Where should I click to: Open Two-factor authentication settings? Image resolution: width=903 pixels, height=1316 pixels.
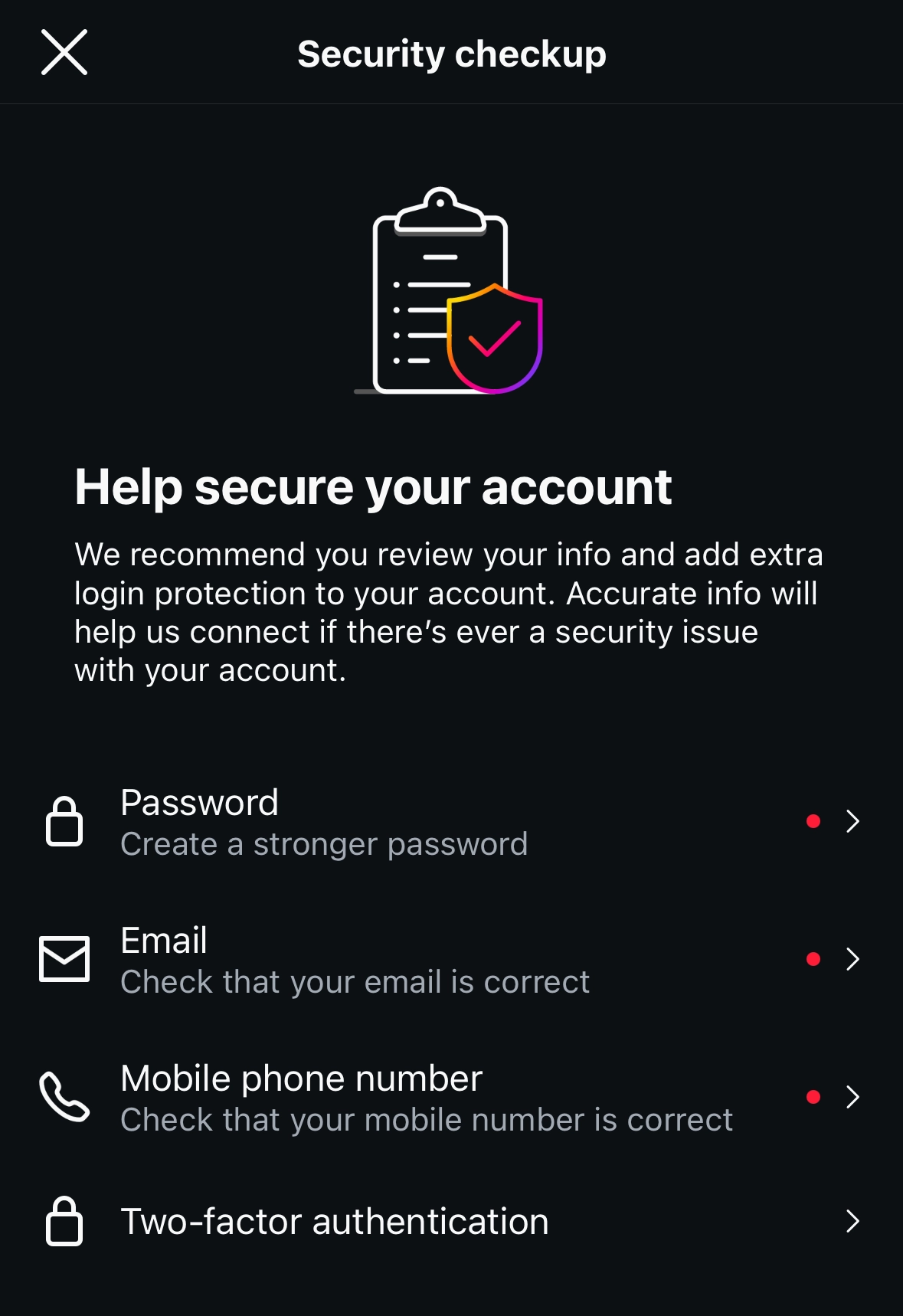click(451, 1221)
